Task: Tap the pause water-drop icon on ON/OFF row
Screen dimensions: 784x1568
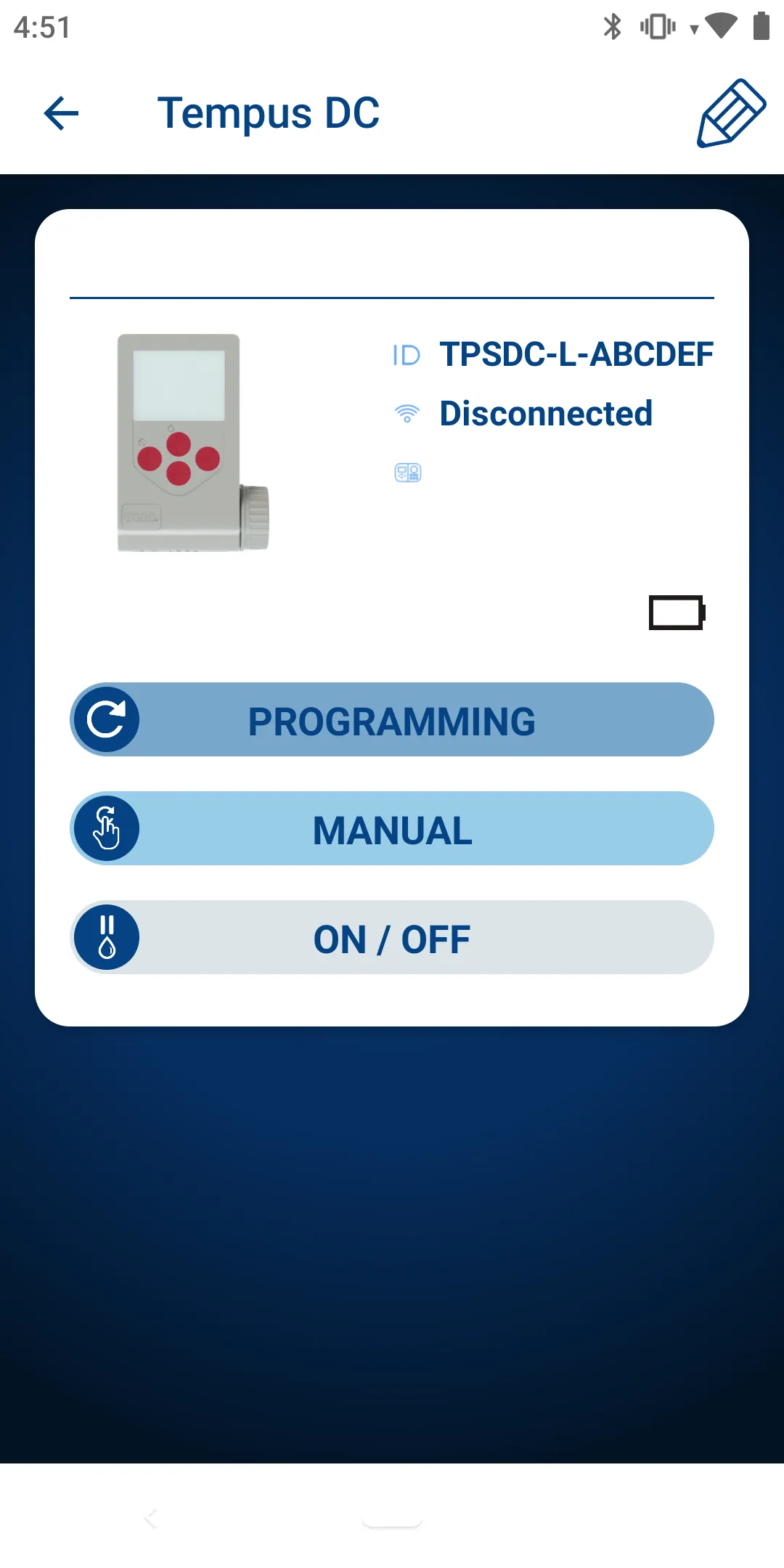Action: tap(106, 937)
